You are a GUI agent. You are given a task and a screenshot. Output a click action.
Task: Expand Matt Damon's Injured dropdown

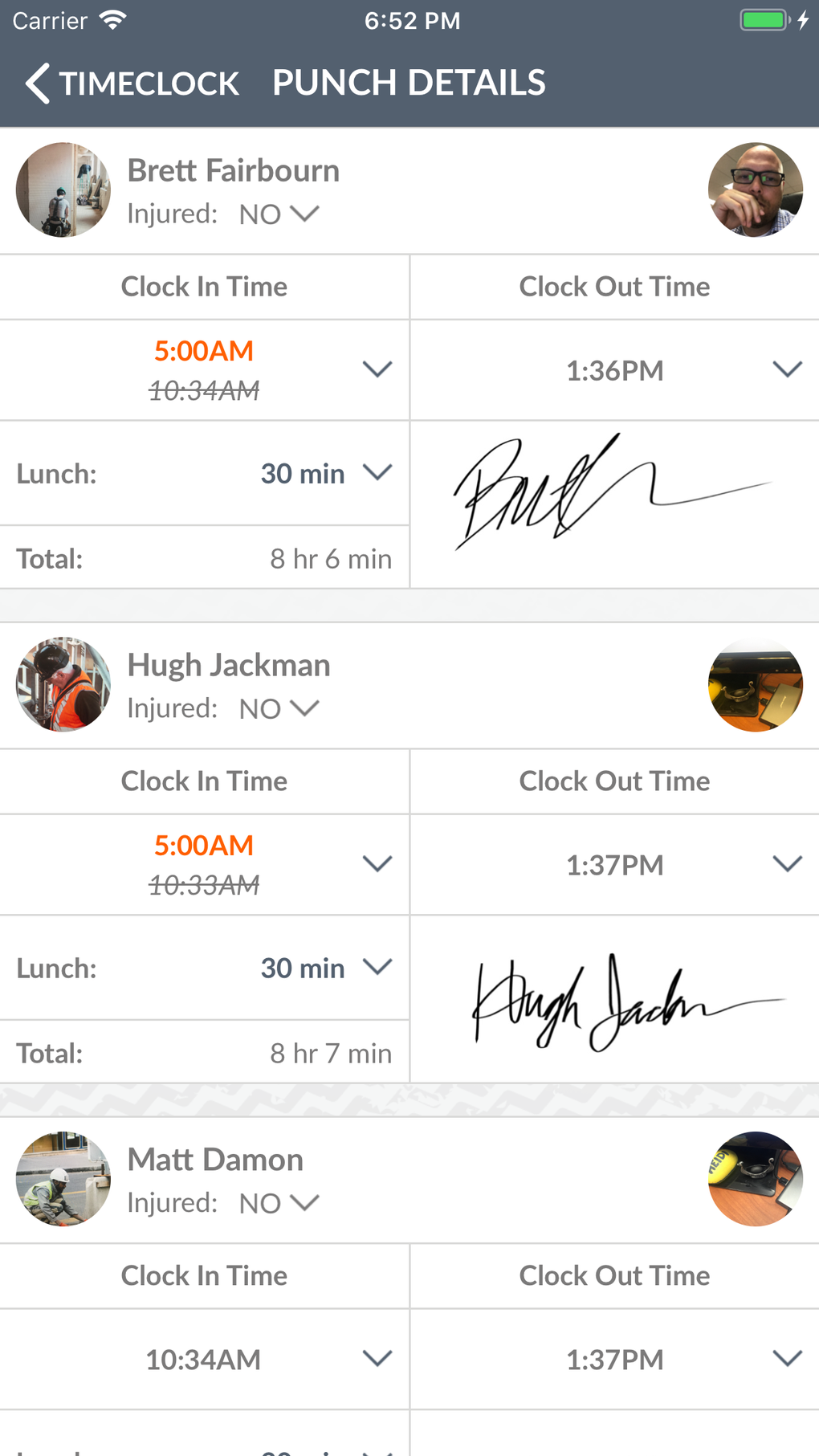pyautogui.click(x=279, y=1204)
